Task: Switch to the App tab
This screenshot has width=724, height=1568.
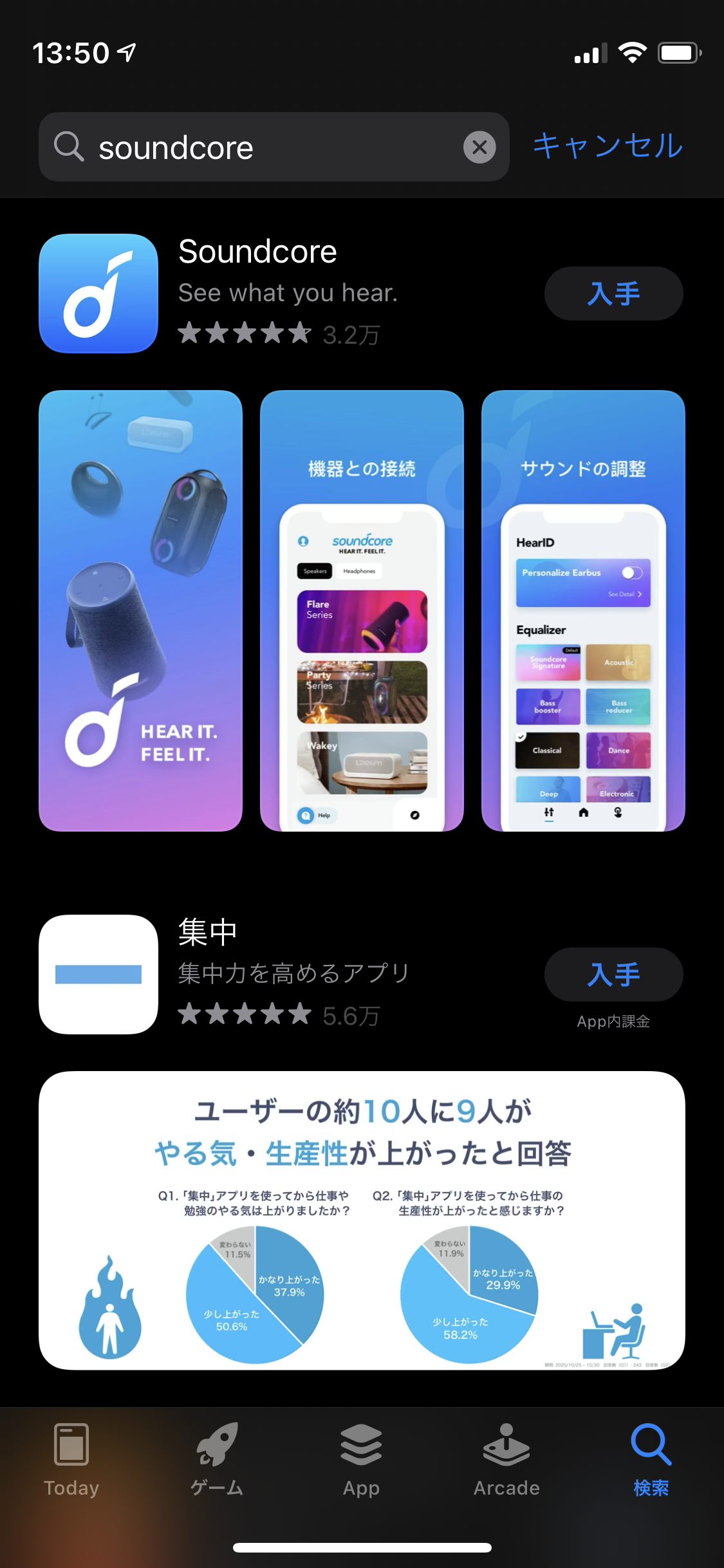Action: 362,1460
